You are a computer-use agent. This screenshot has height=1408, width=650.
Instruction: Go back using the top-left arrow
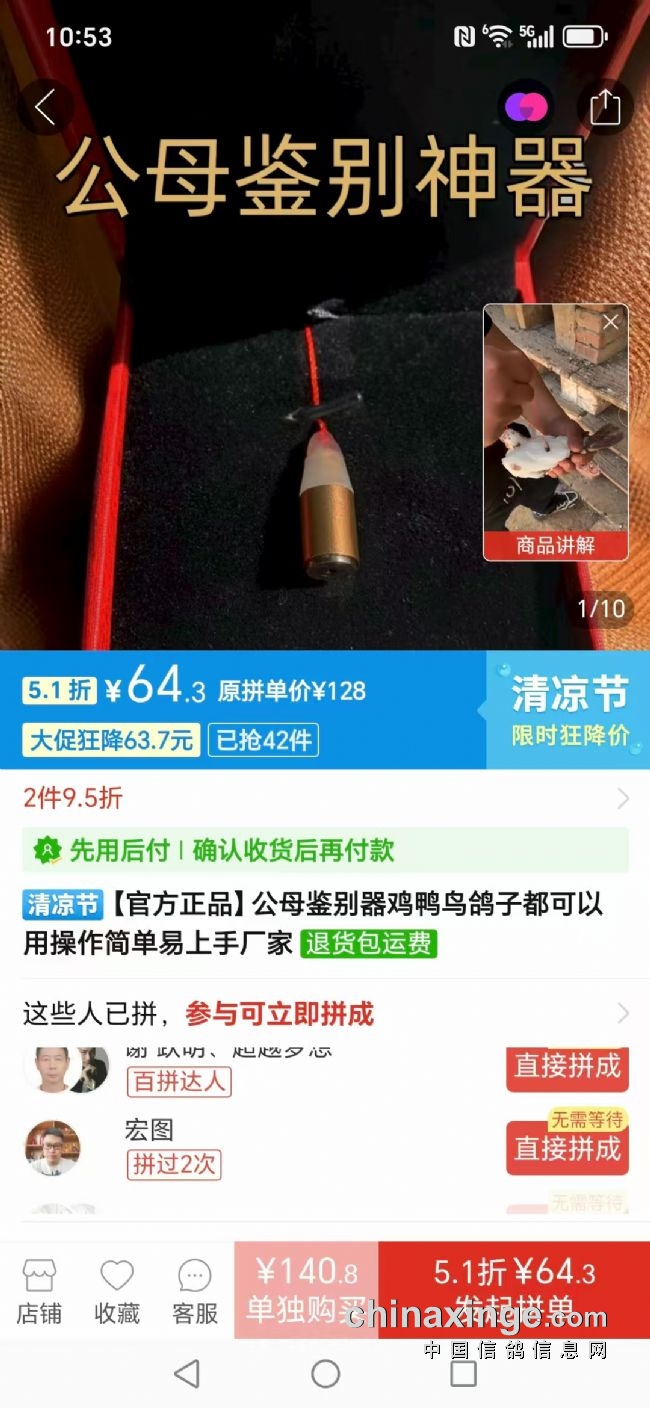45,107
